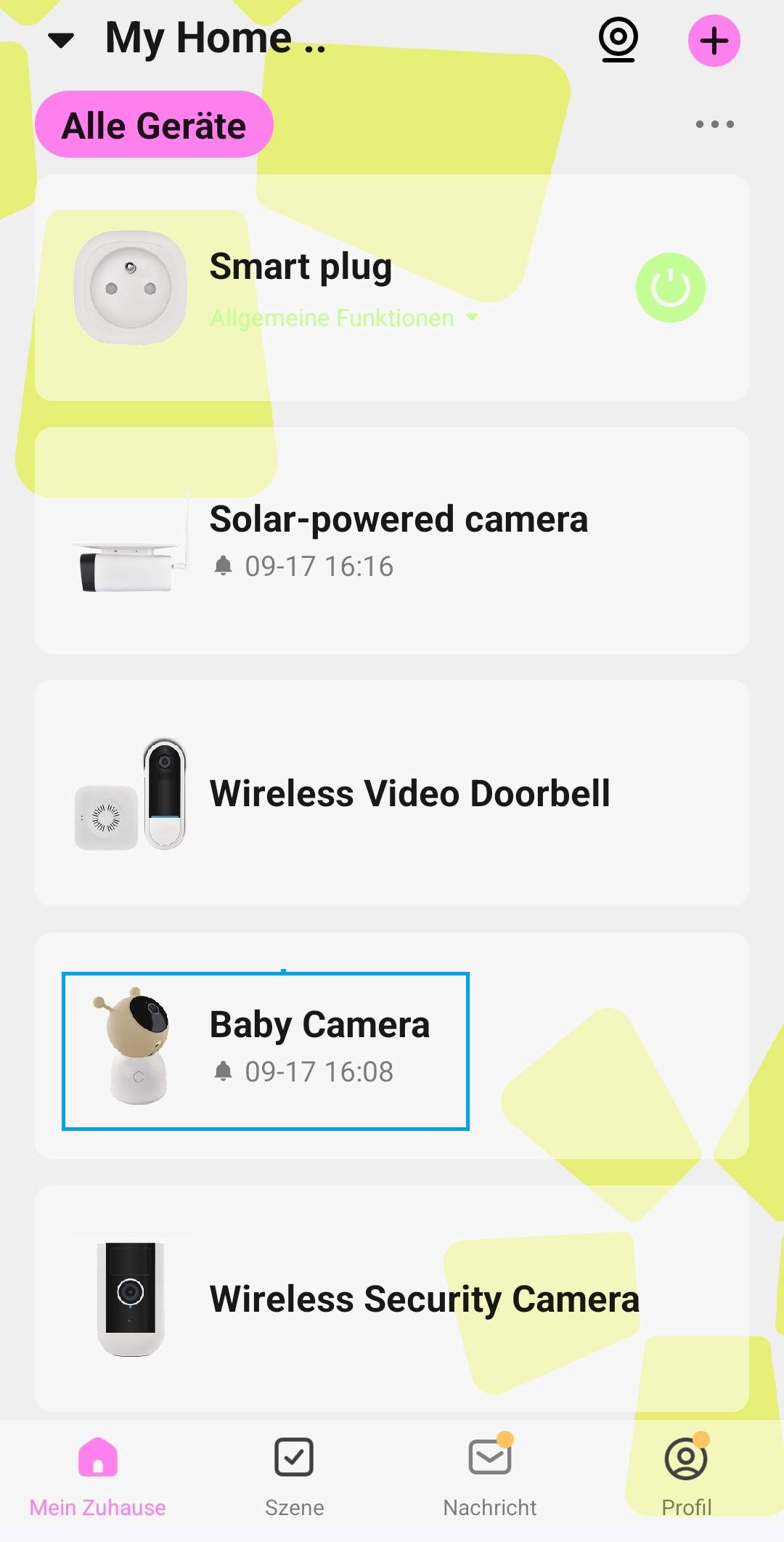This screenshot has width=784, height=1542.
Task: Select the Alle Geräte chip
Action: 154,125
